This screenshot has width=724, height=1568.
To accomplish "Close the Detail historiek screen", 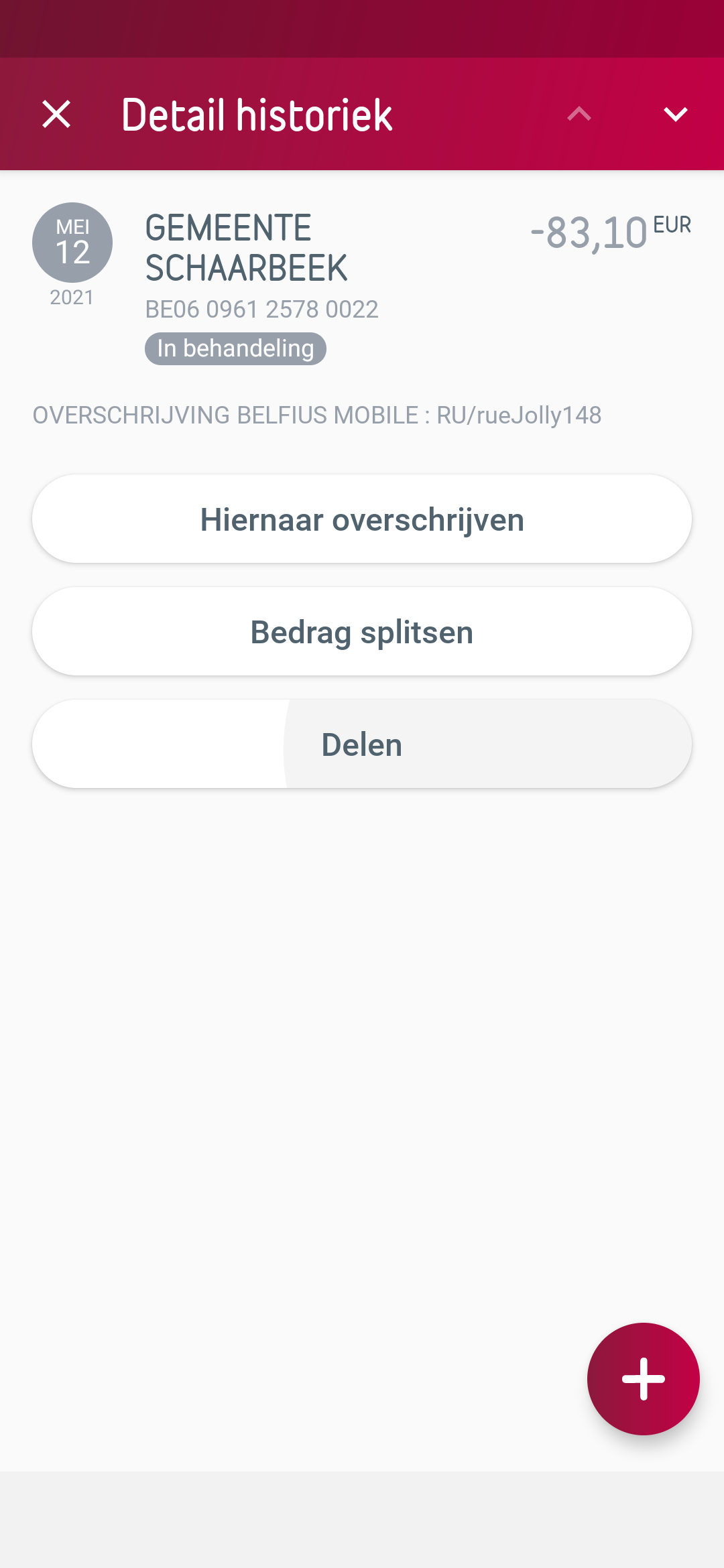I will pyautogui.click(x=56, y=114).
